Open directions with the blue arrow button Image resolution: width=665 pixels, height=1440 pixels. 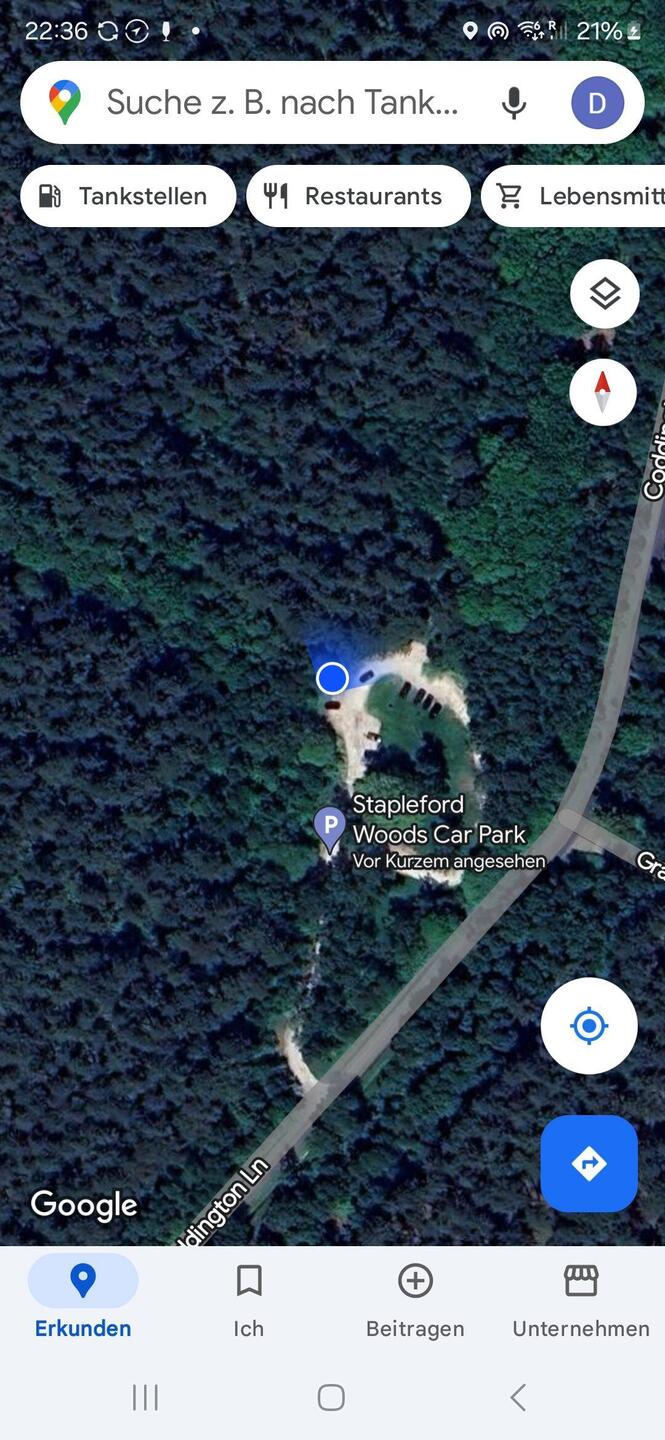(589, 1164)
